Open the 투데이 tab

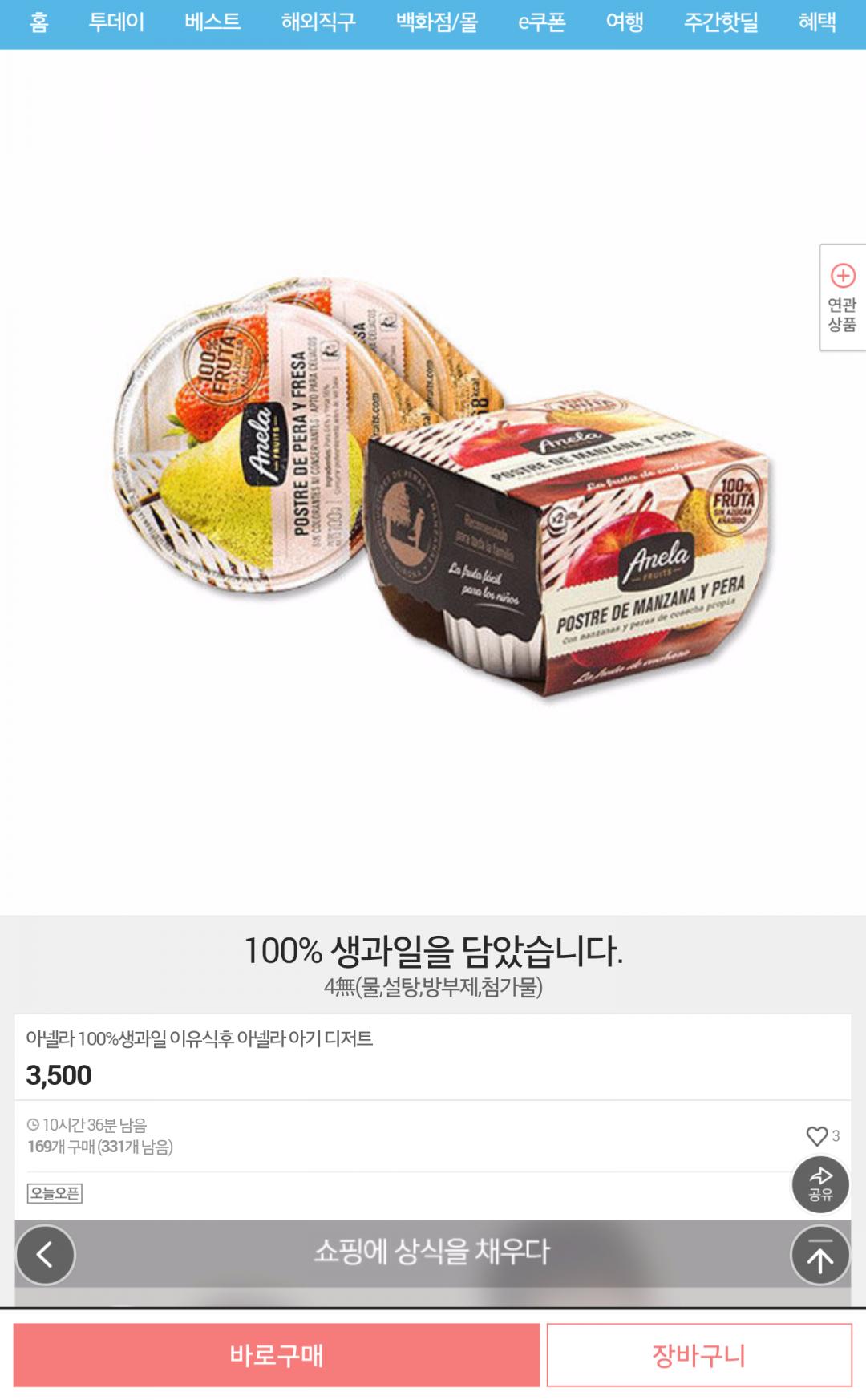click(x=116, y=22)
